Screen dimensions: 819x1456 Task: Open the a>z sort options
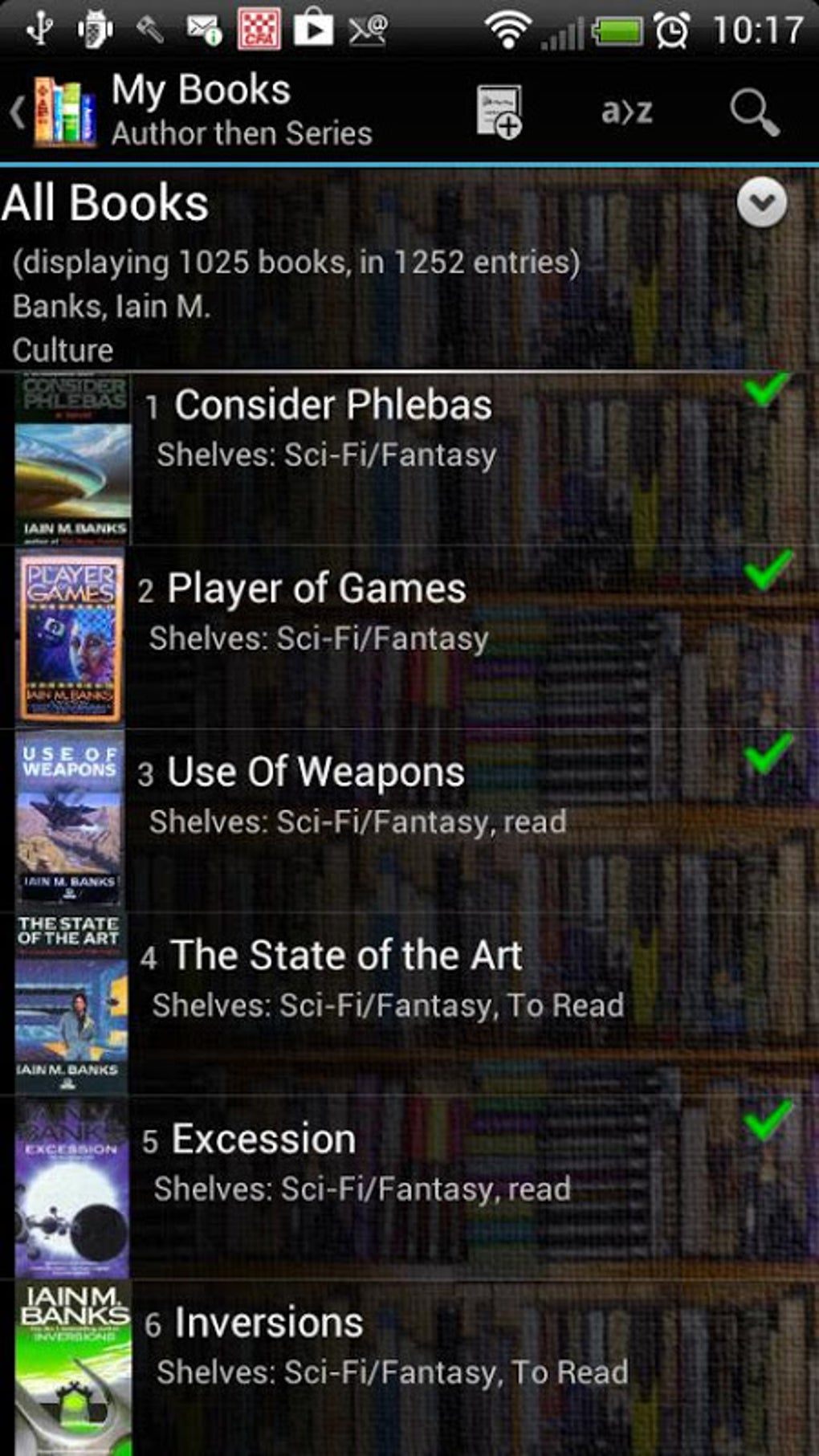coord(626,112)
